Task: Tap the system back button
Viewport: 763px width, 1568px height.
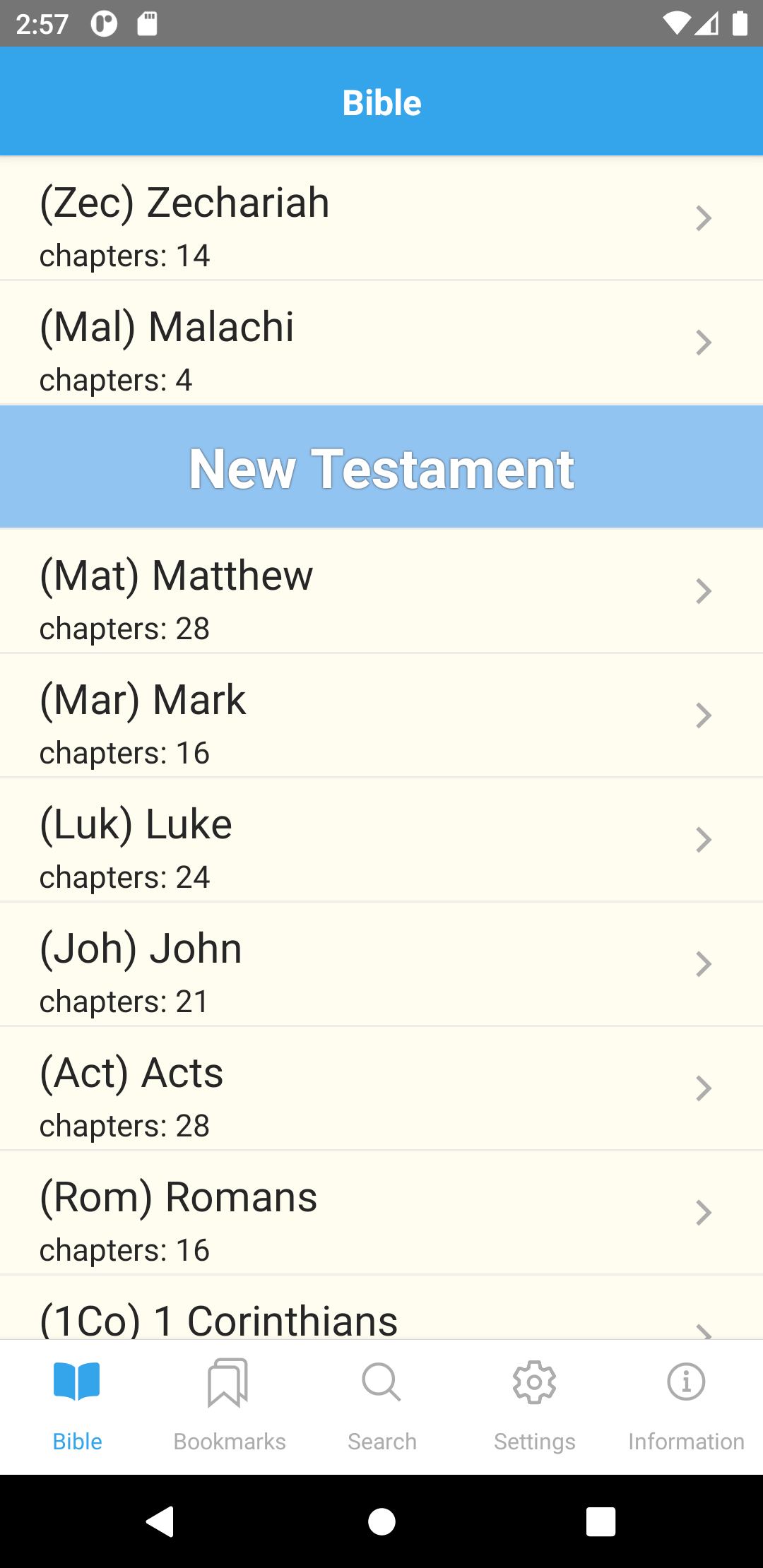Action: click(160, 1521)
